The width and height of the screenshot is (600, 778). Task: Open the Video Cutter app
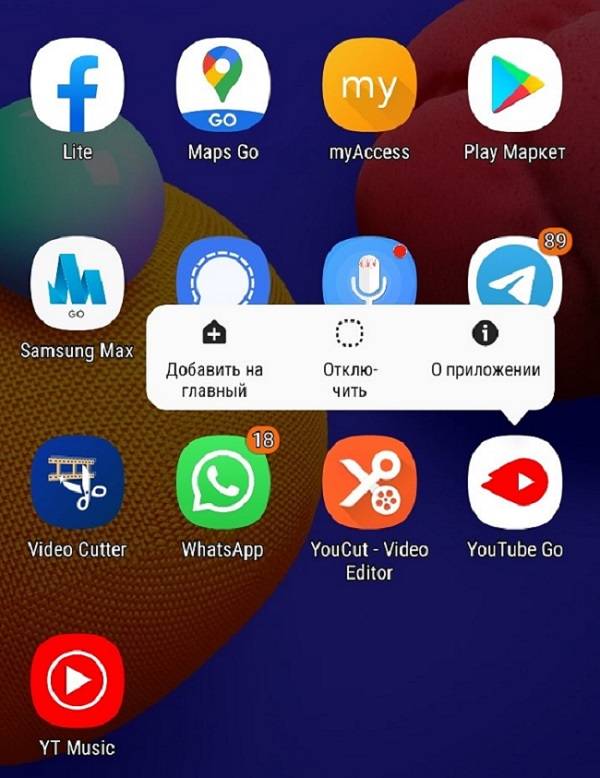pos(77,483)
